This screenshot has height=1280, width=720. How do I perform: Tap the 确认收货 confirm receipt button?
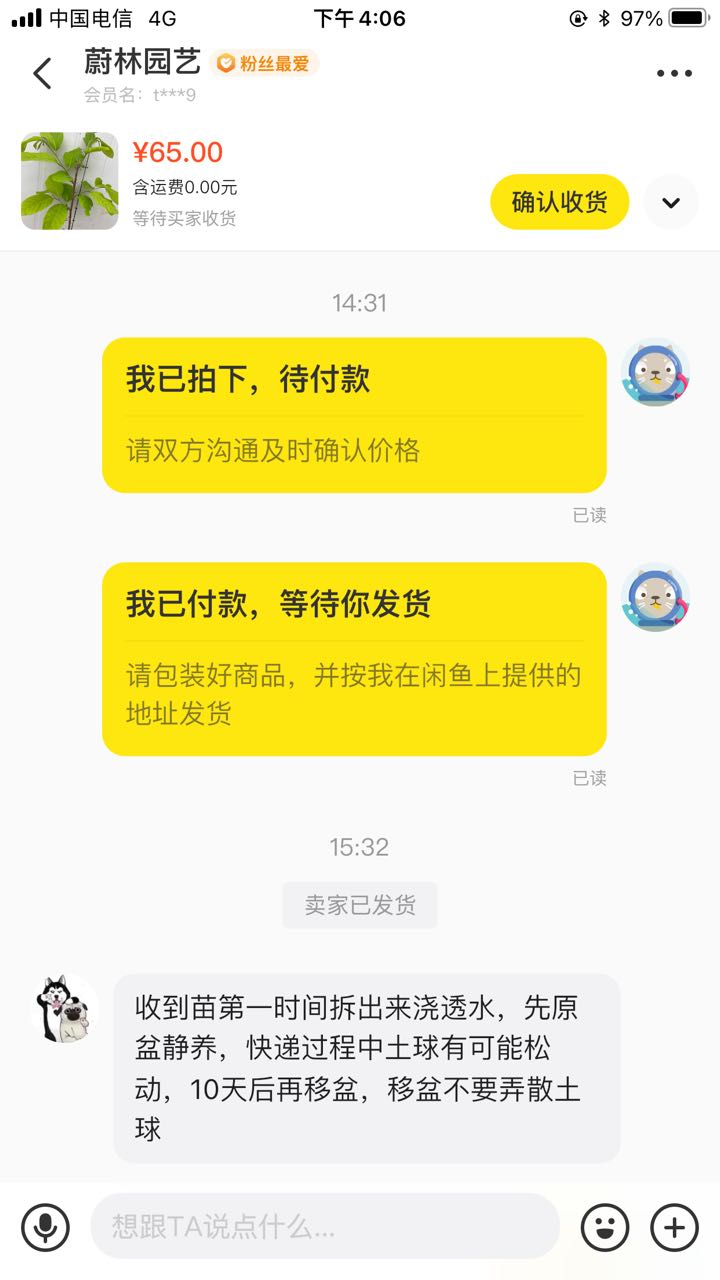click(560, 202)
